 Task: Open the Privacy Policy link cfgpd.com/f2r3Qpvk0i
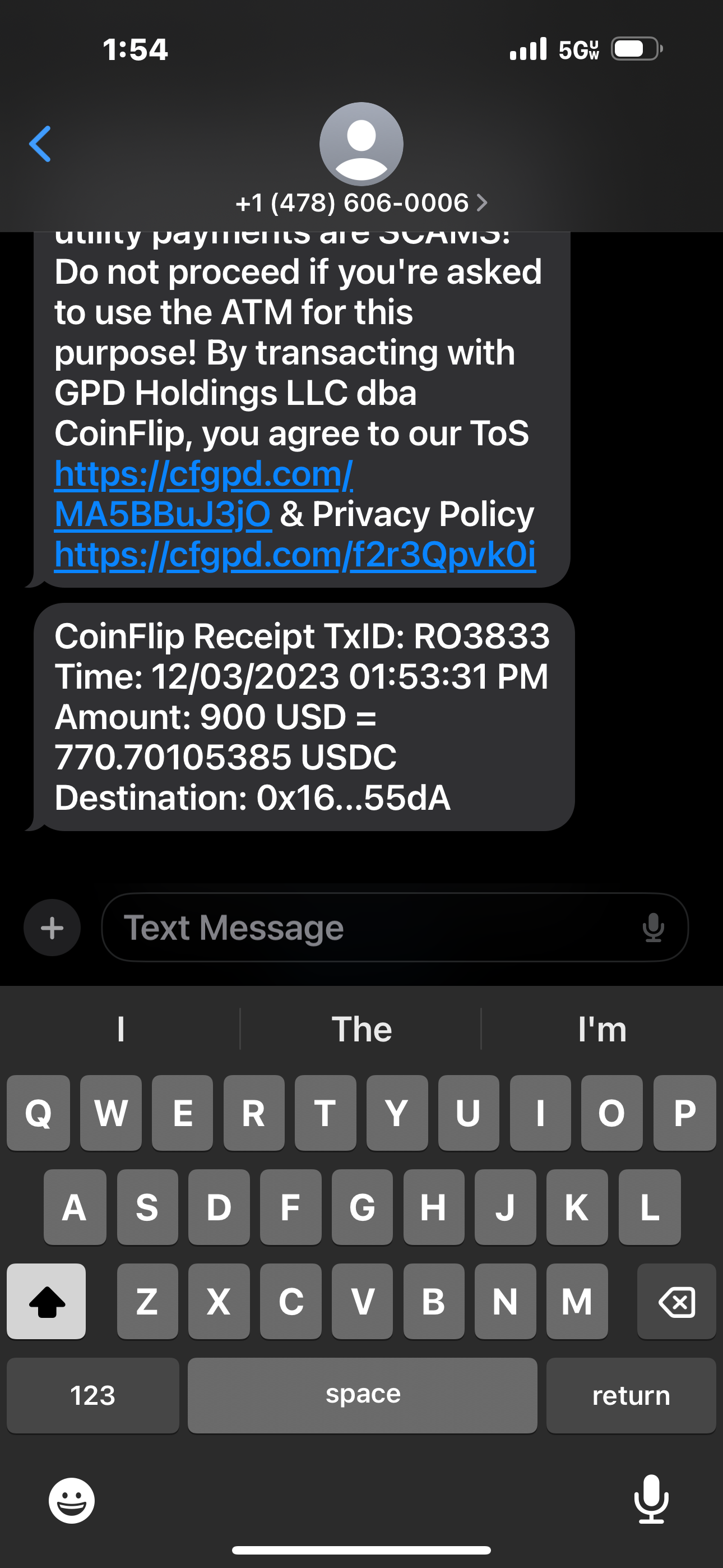coord(295,555)
